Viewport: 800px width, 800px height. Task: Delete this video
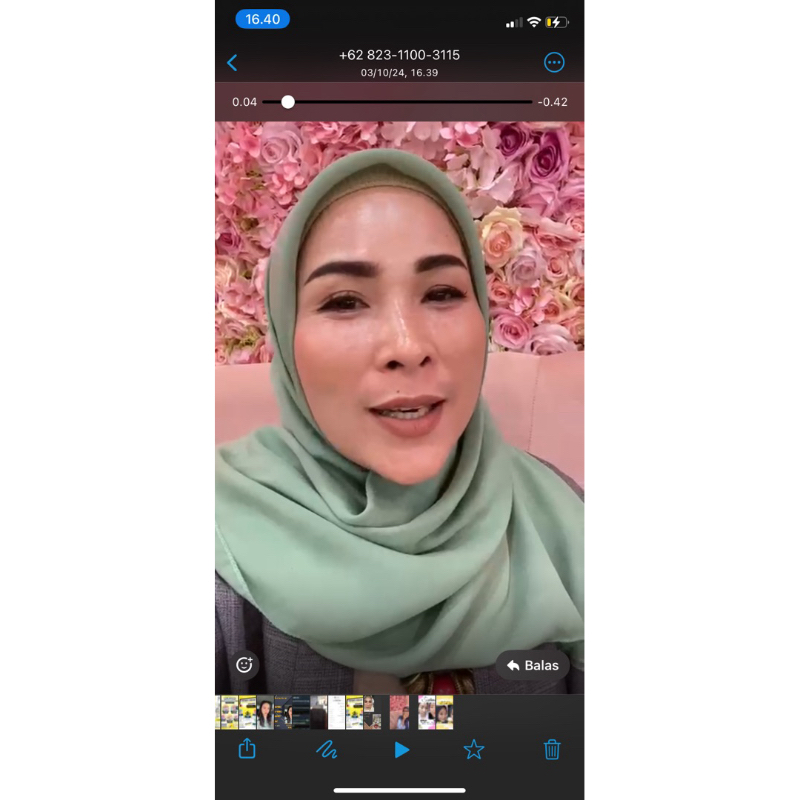(552, 749)
